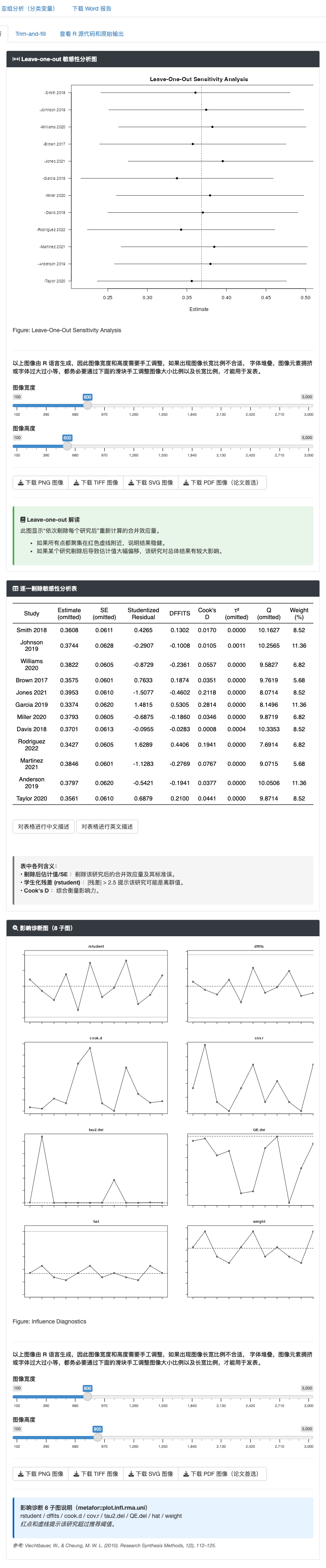This screenshot has width=326, height=1568.
Task: Open the 下载 Word 报告 tab
Action: tap(91, 9)
